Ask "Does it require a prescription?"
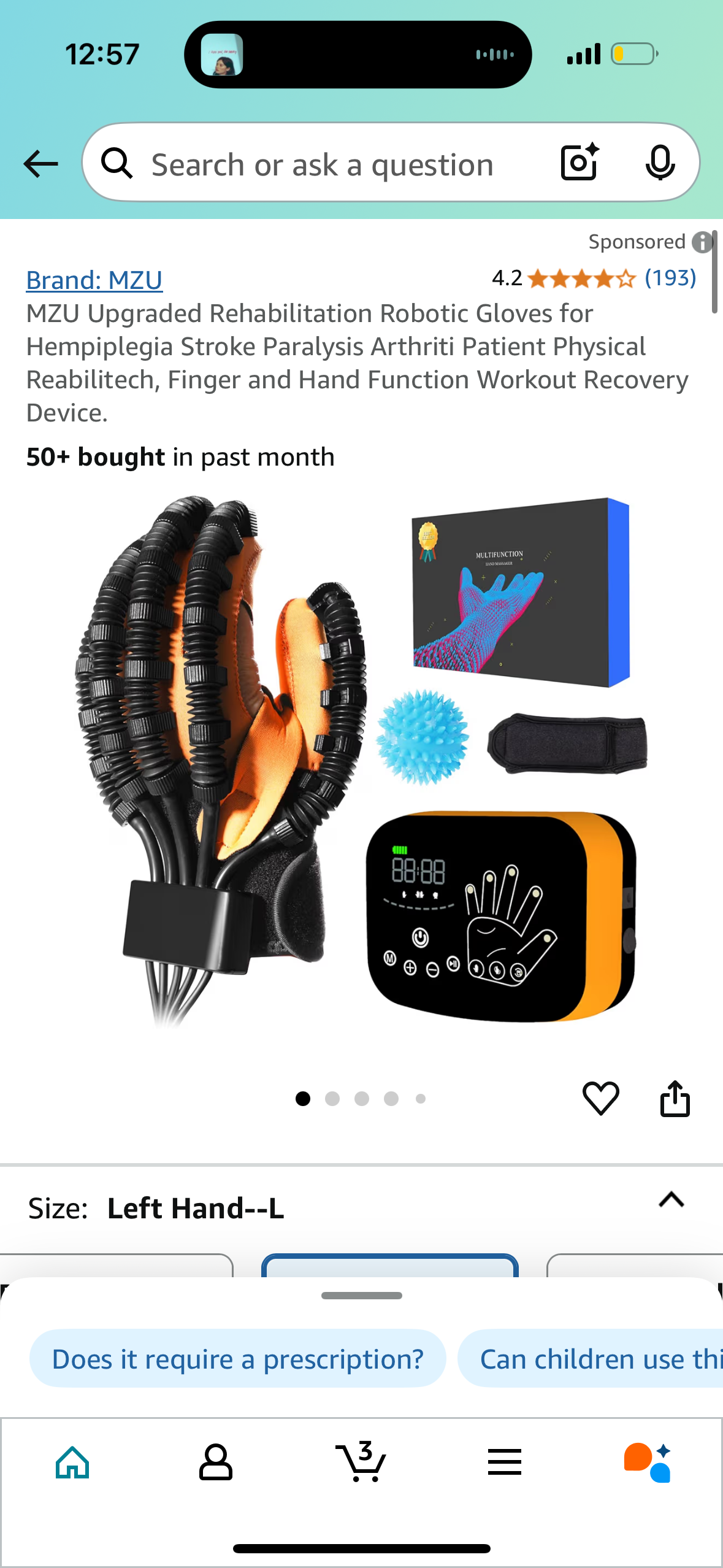This screenshot has height=1568, width=723. click(x=238, y=1359)
